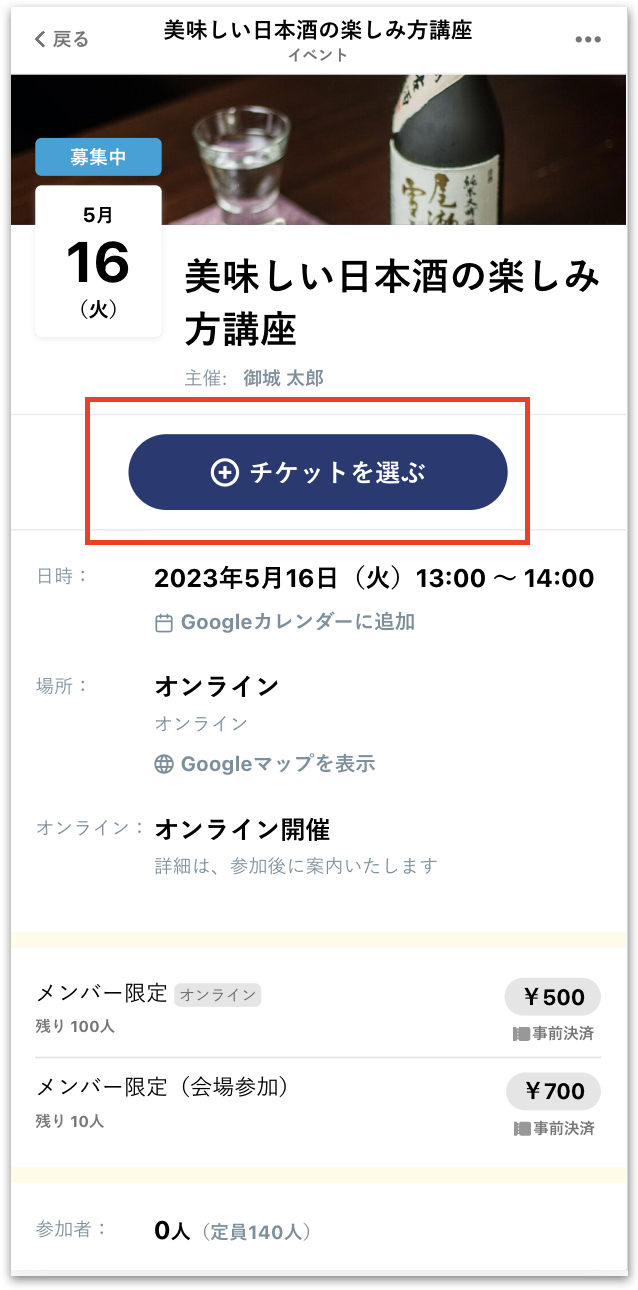This screenshot has height=1290, width=638.
Task: Select the ¥500 メンバー限定 online ticket
Action: pyautogui.click(x=318, y=1008)
